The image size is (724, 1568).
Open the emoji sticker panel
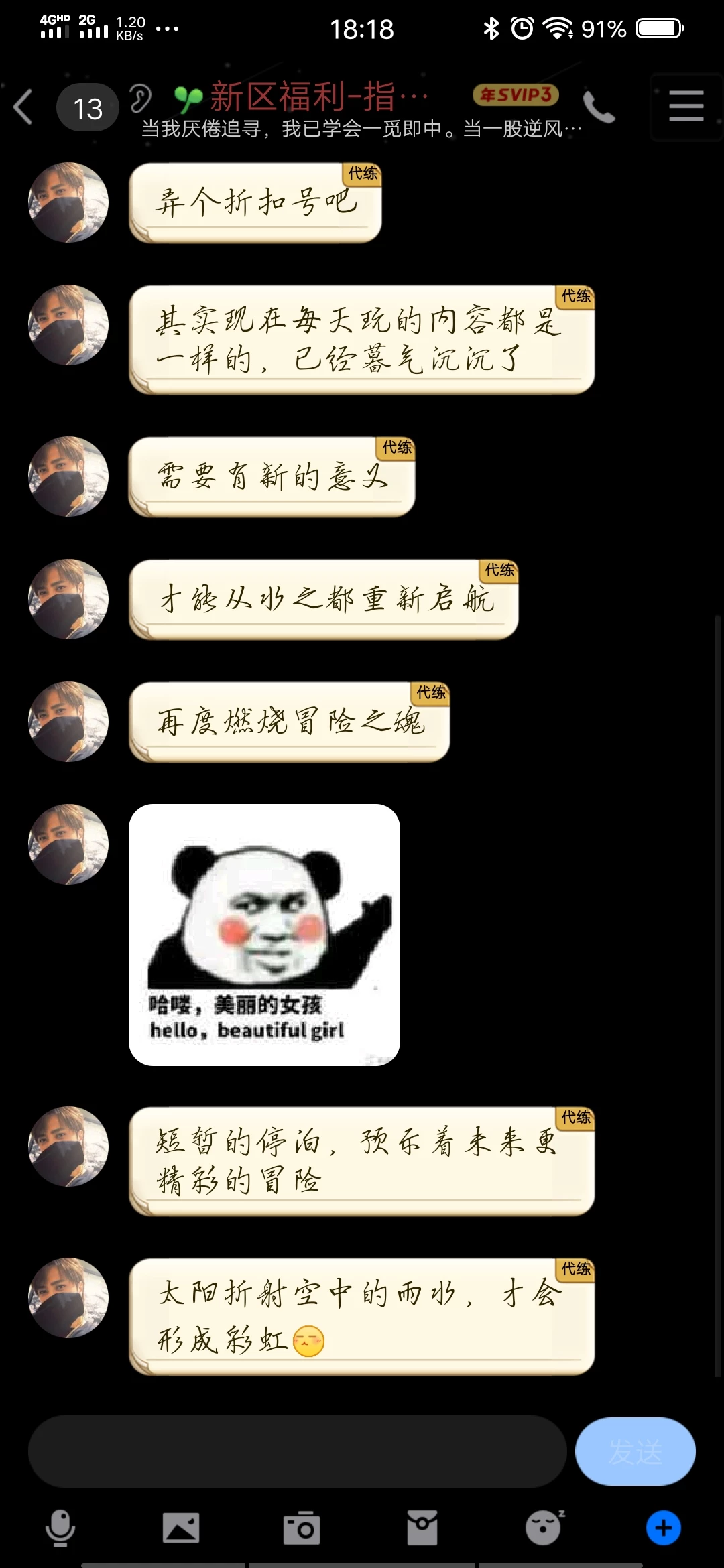point(544,1528)
